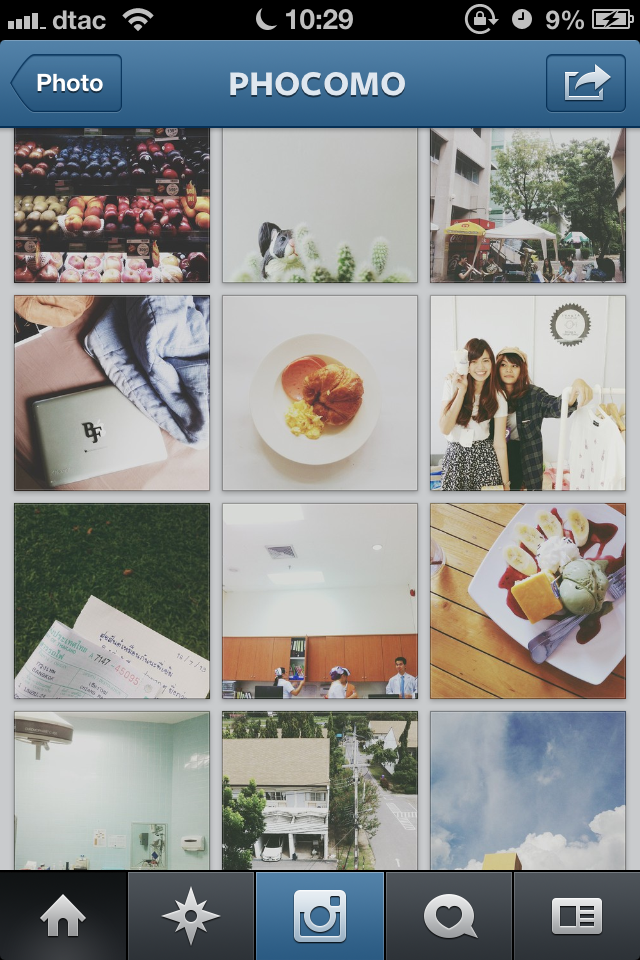Switch to the Home feed tab
Image resolution: width=640 pixels, height=960 pixels.
click(x=63, y=915)
